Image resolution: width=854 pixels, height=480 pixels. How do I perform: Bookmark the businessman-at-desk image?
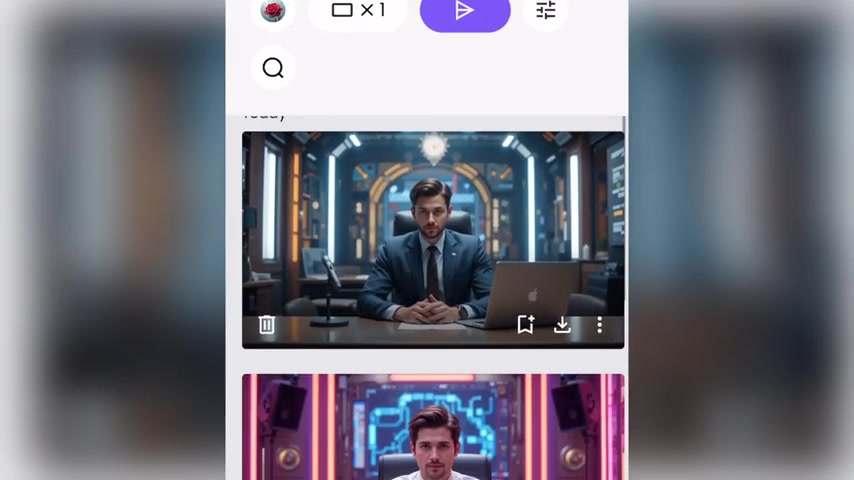[x=525, y=325]
